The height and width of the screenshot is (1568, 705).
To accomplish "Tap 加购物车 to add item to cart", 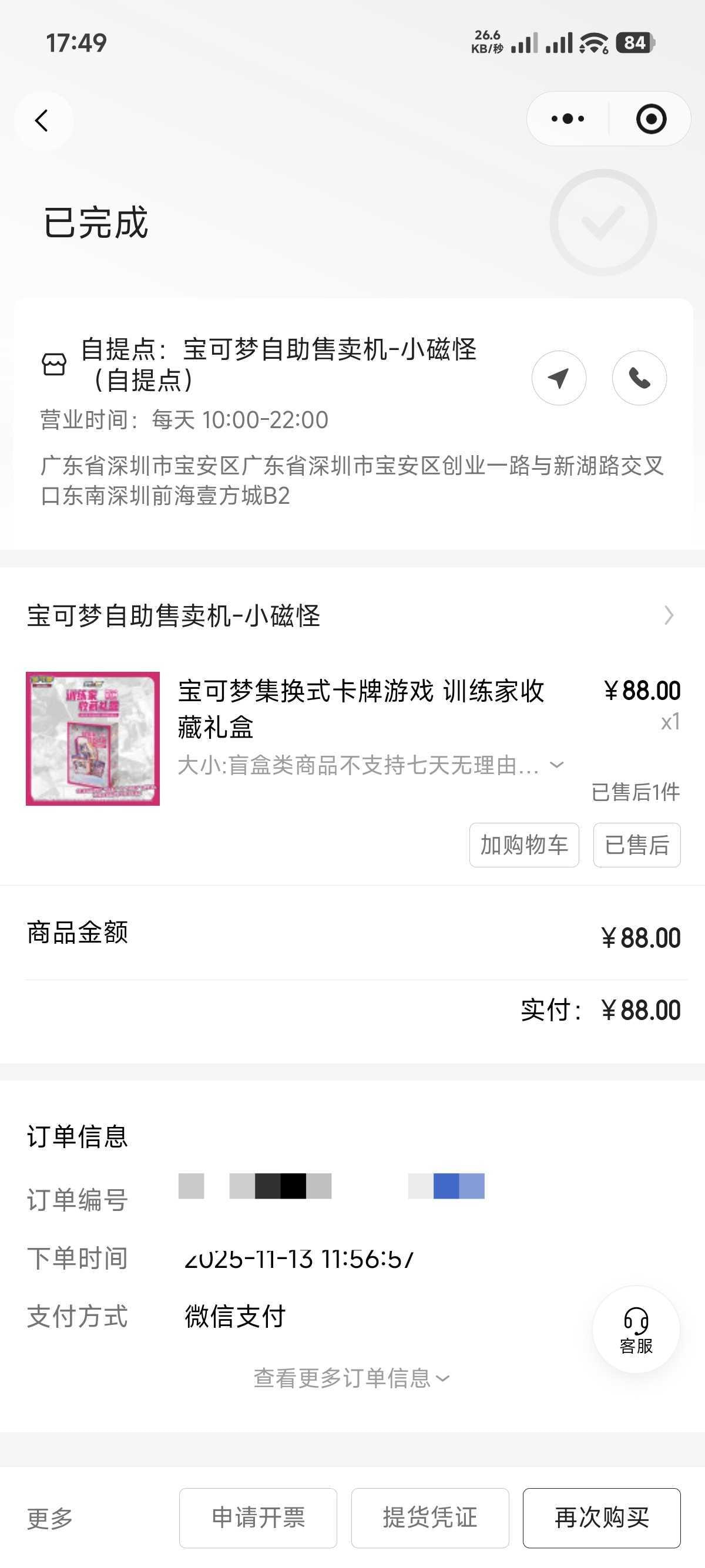I will point(523,845).
